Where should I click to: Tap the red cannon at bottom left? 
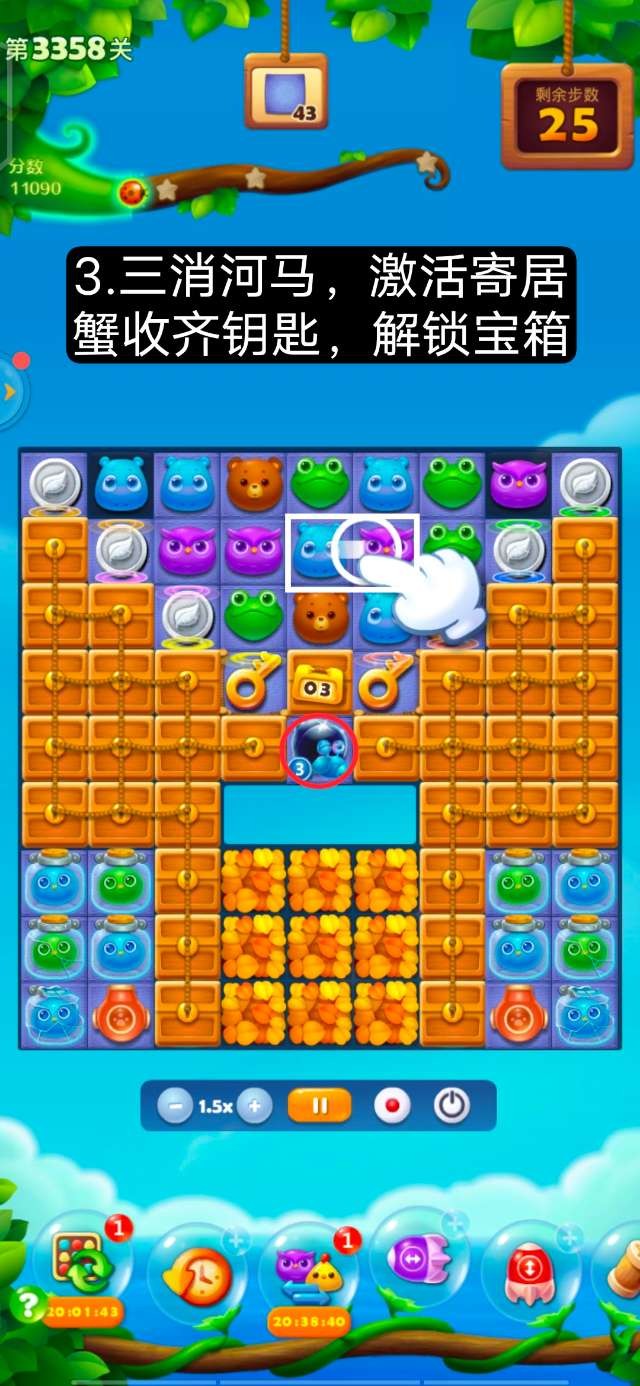point(121,1013)
